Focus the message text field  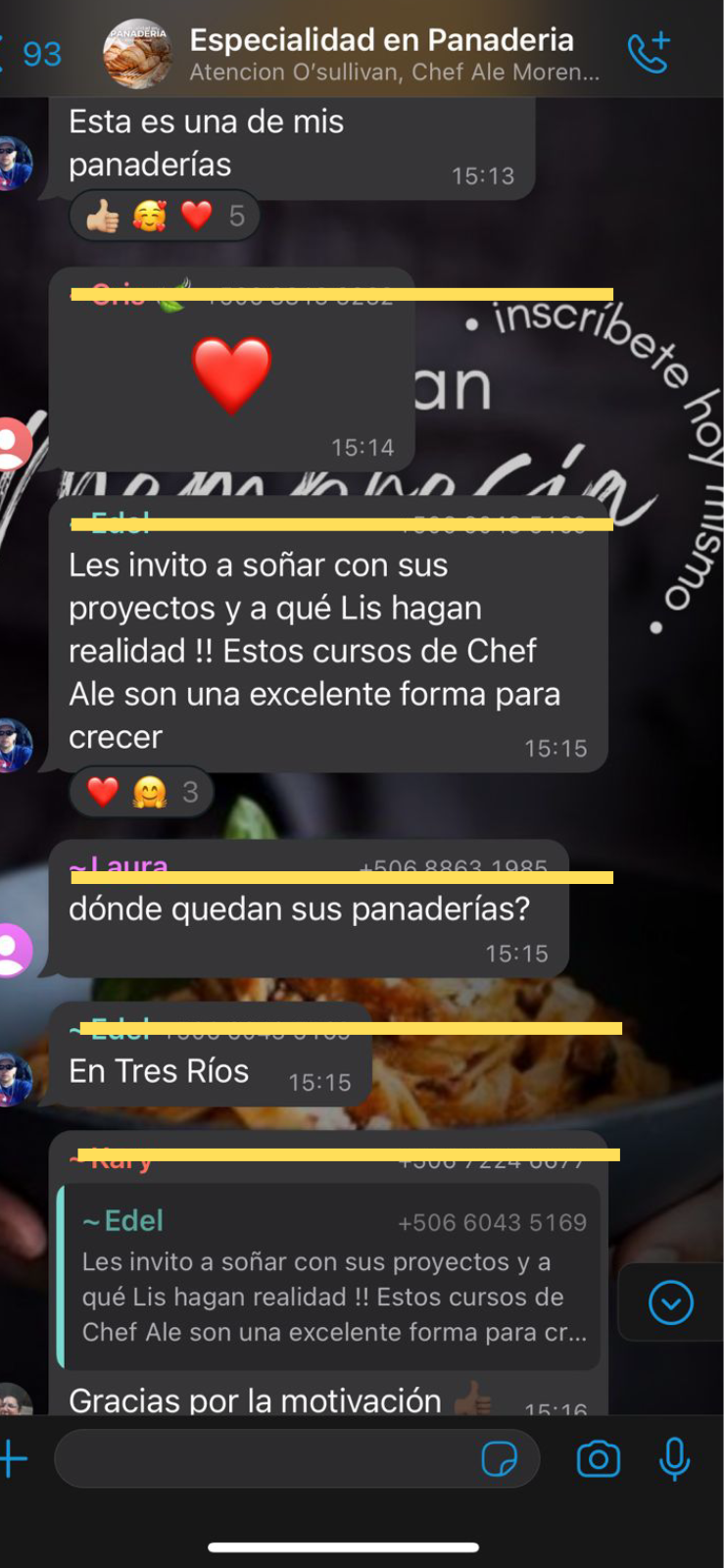click(265, 1459)
